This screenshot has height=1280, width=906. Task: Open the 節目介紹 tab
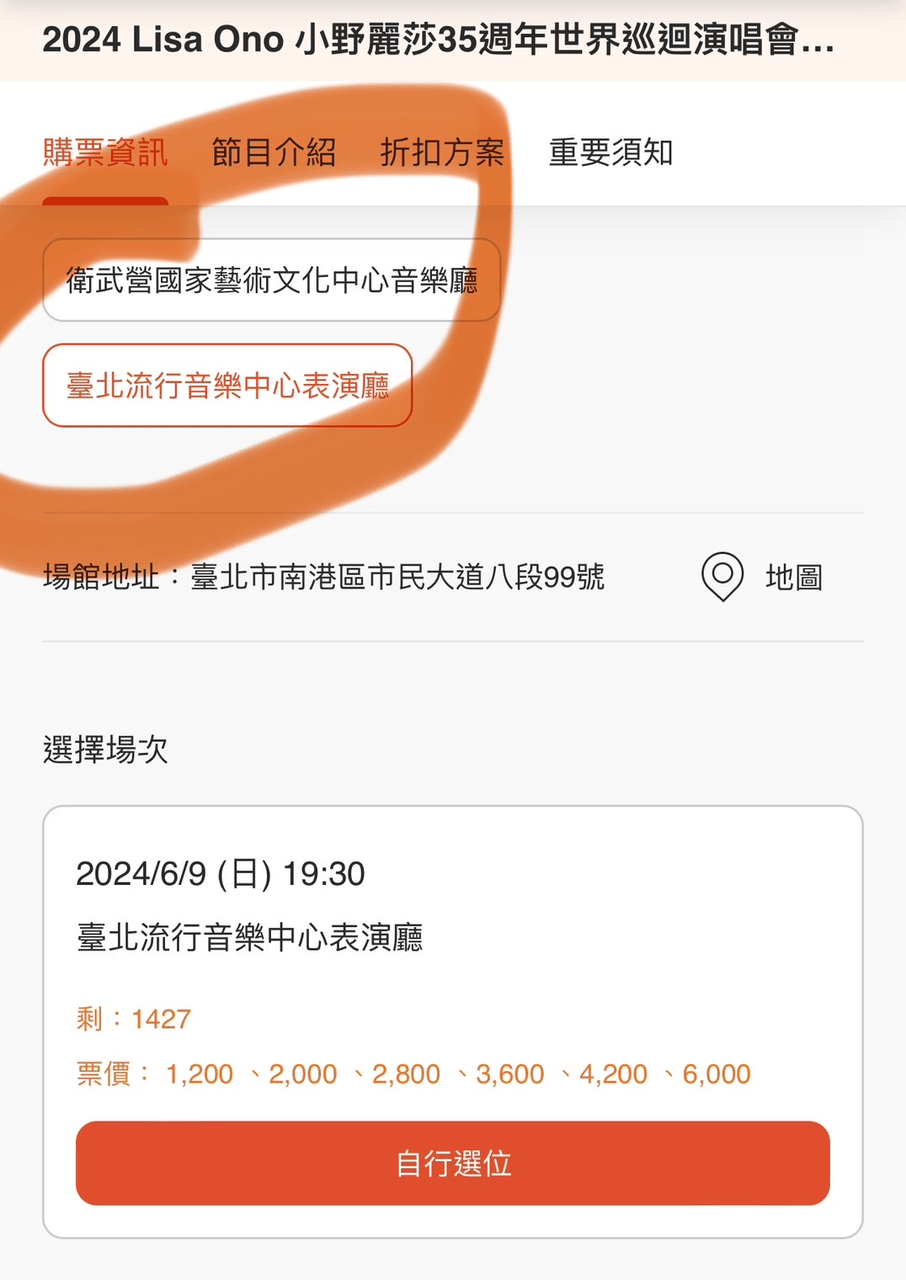[273, 153]
